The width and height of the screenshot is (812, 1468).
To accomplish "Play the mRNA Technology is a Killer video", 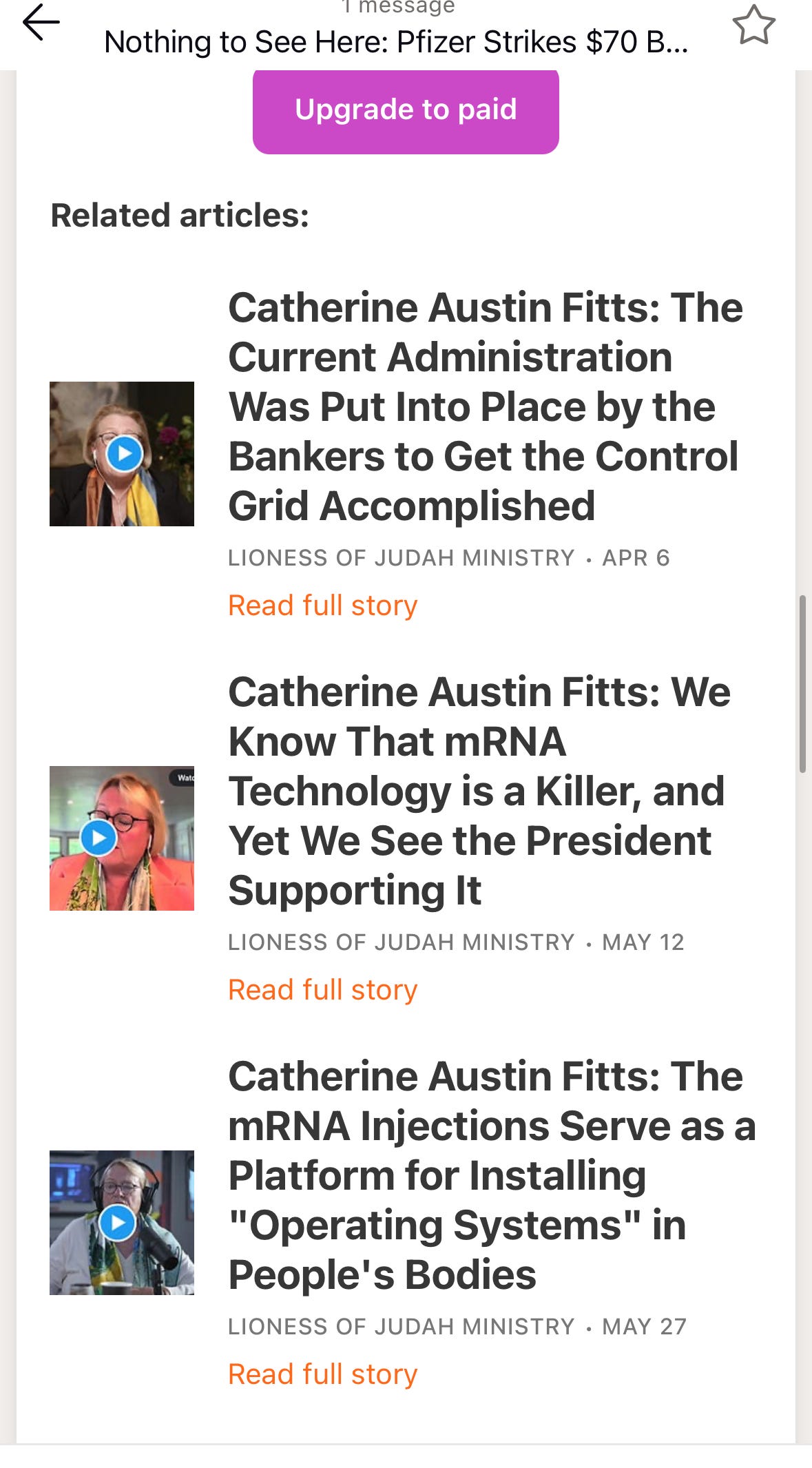I will pos(122,838).
